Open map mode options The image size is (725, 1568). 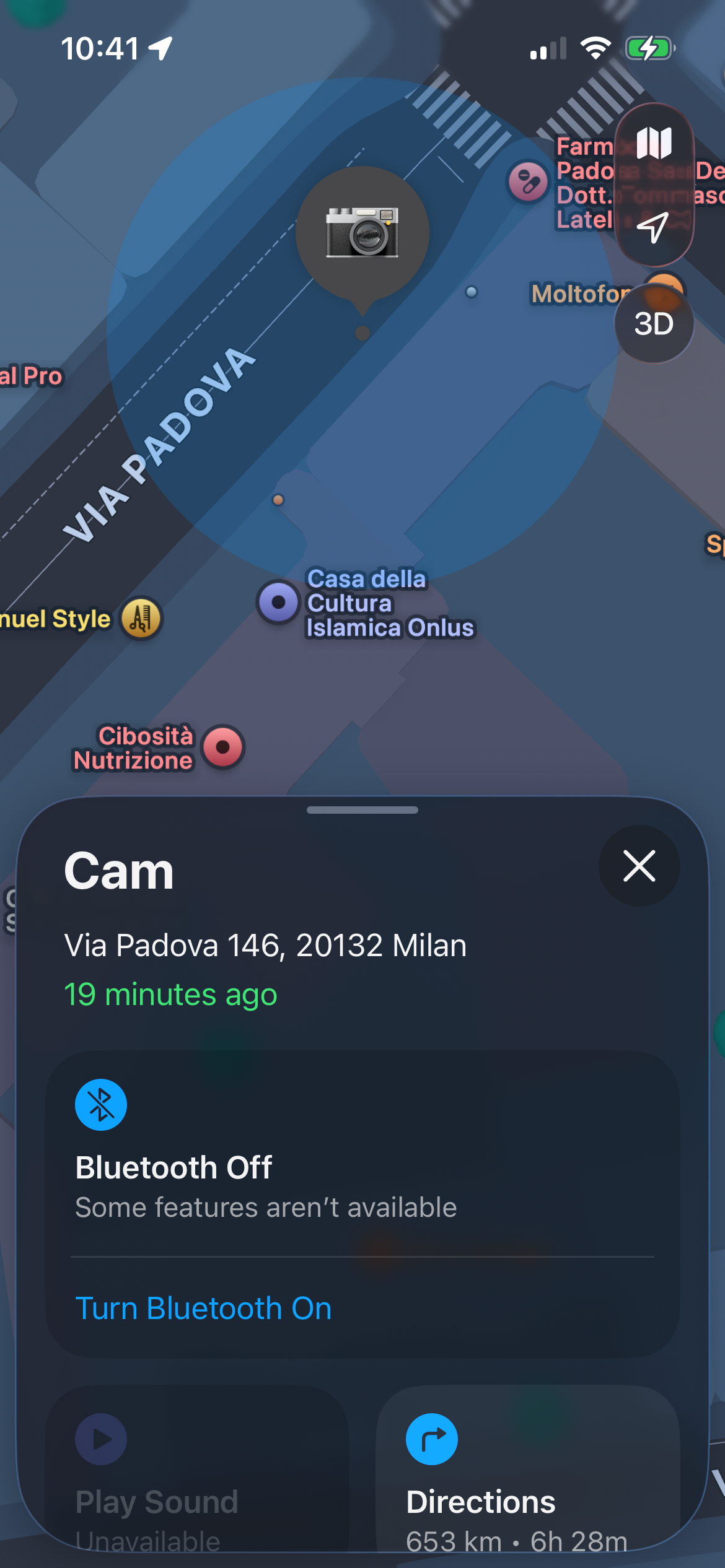(654, 143)
